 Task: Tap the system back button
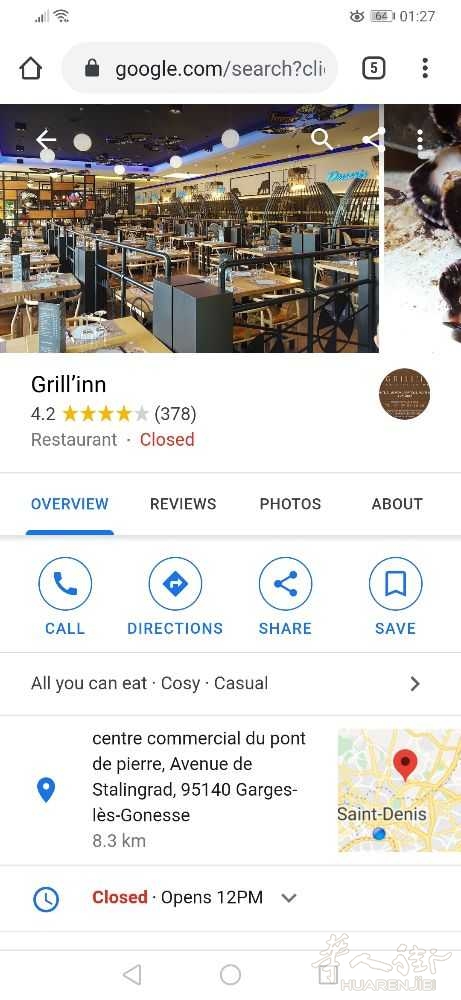[131, 974]
